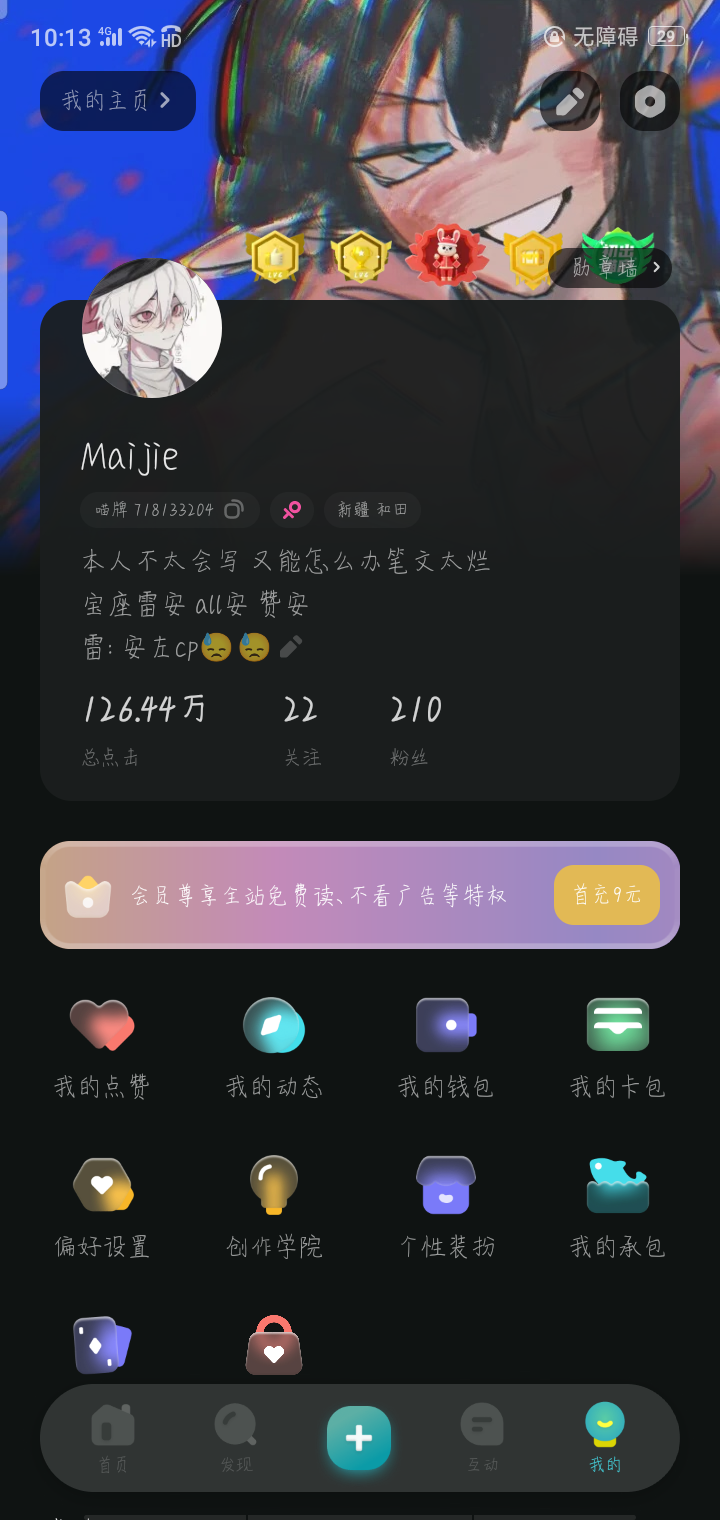Switch to the 发现 tab
This screenshot has width=720, height=1520.
[236, 1438]
